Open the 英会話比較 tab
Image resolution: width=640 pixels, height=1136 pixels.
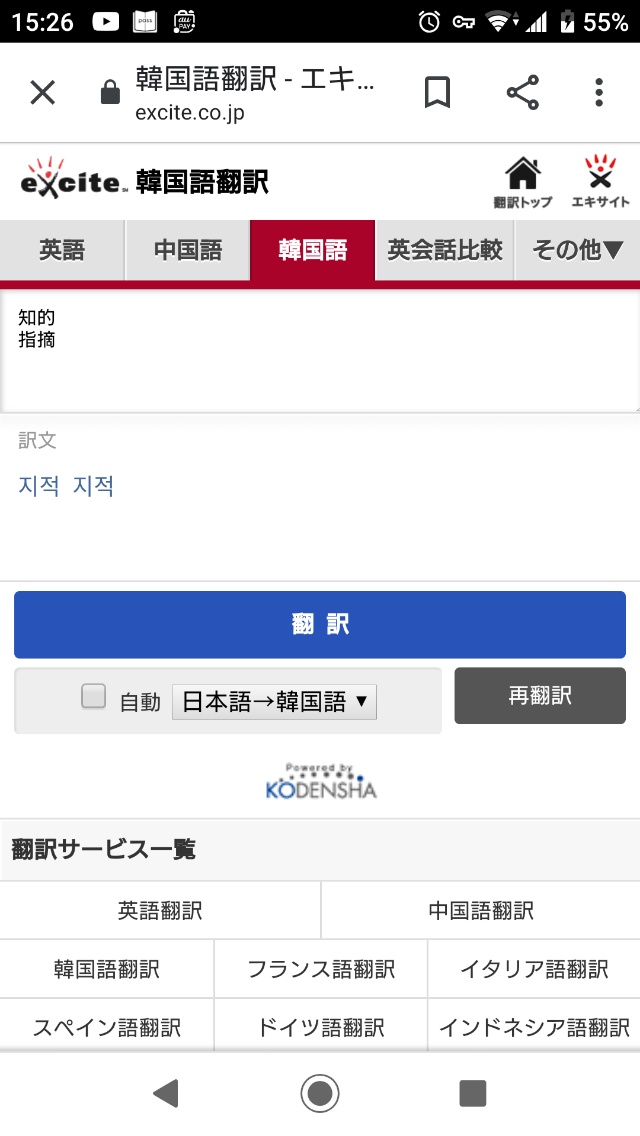click(445, 250)
